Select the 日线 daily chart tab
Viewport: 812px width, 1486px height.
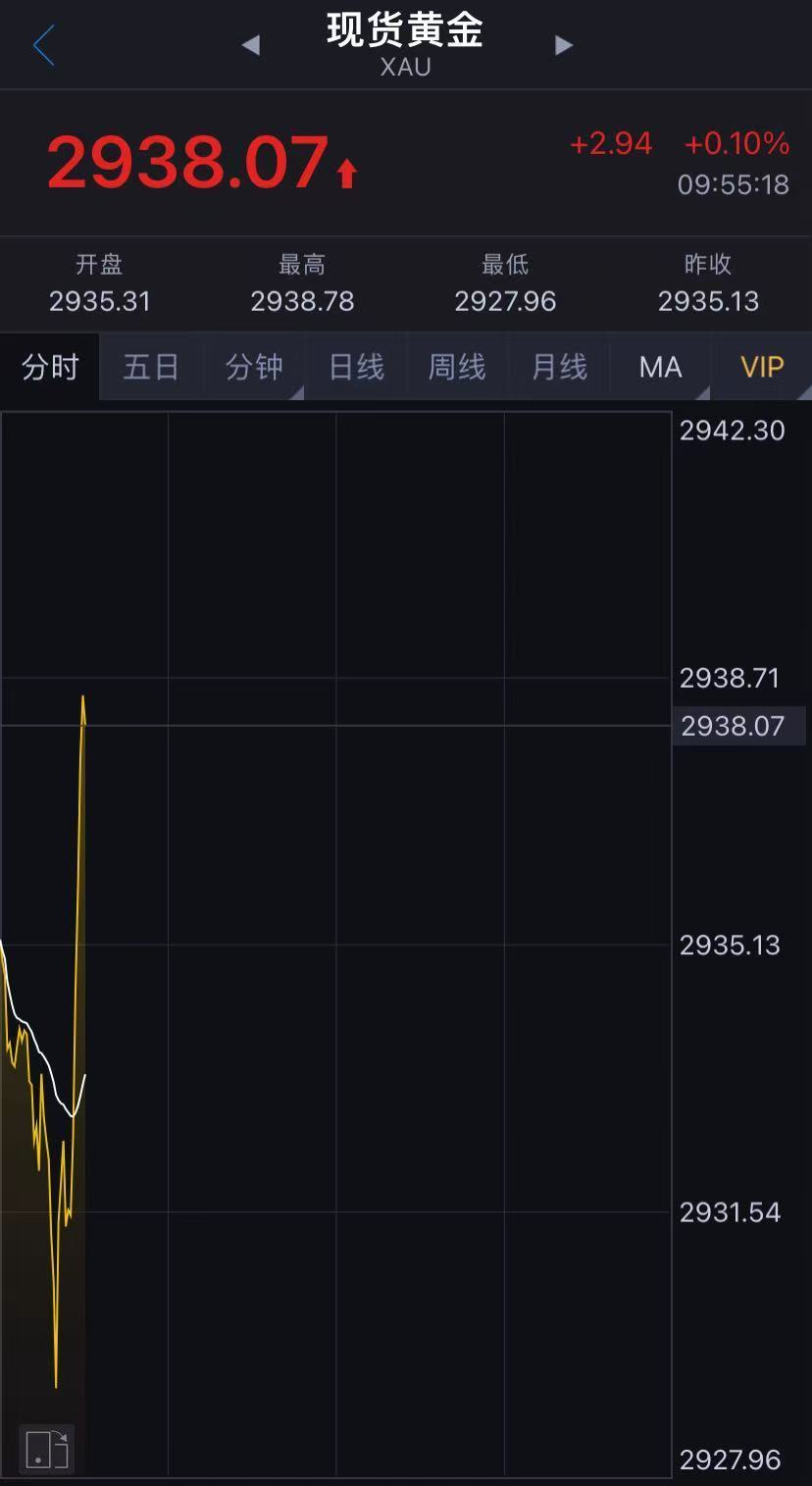click(x=356, y=367)
